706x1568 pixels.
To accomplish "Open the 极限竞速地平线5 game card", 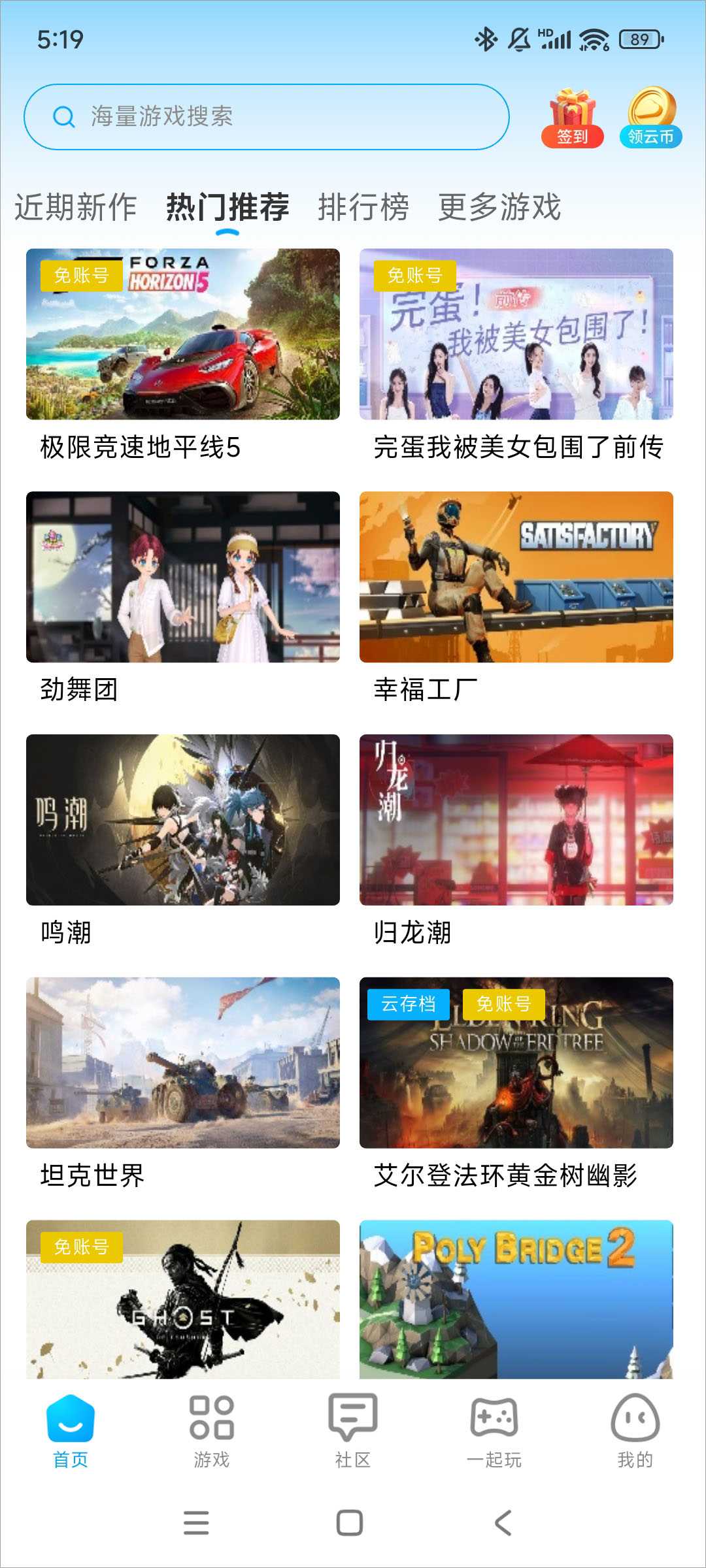I will (183, 334).
